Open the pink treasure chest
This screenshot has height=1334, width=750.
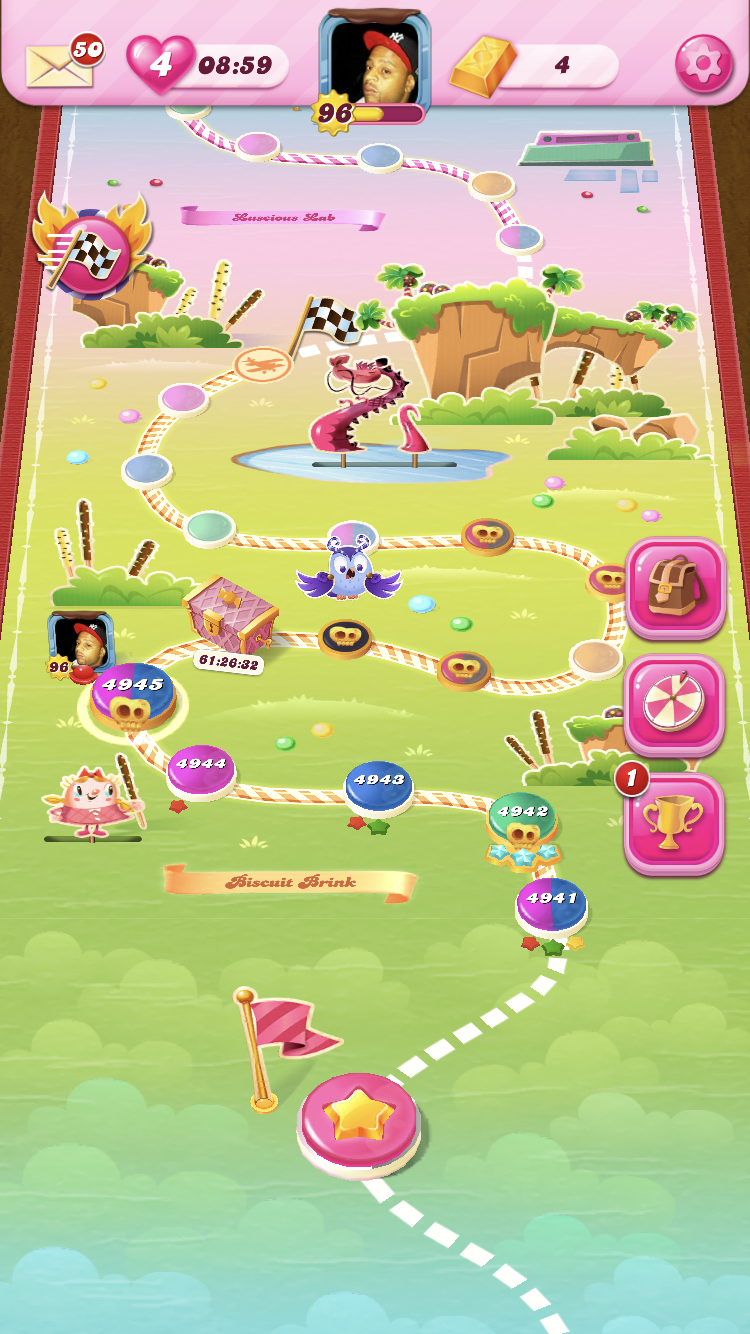click(231, 614)
